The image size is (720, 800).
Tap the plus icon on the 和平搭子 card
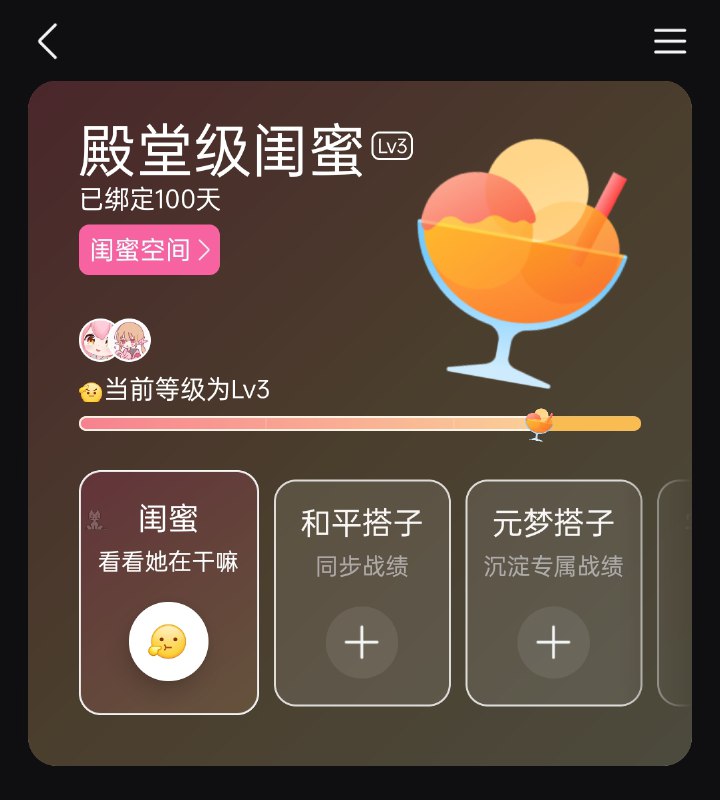point(362,643)
